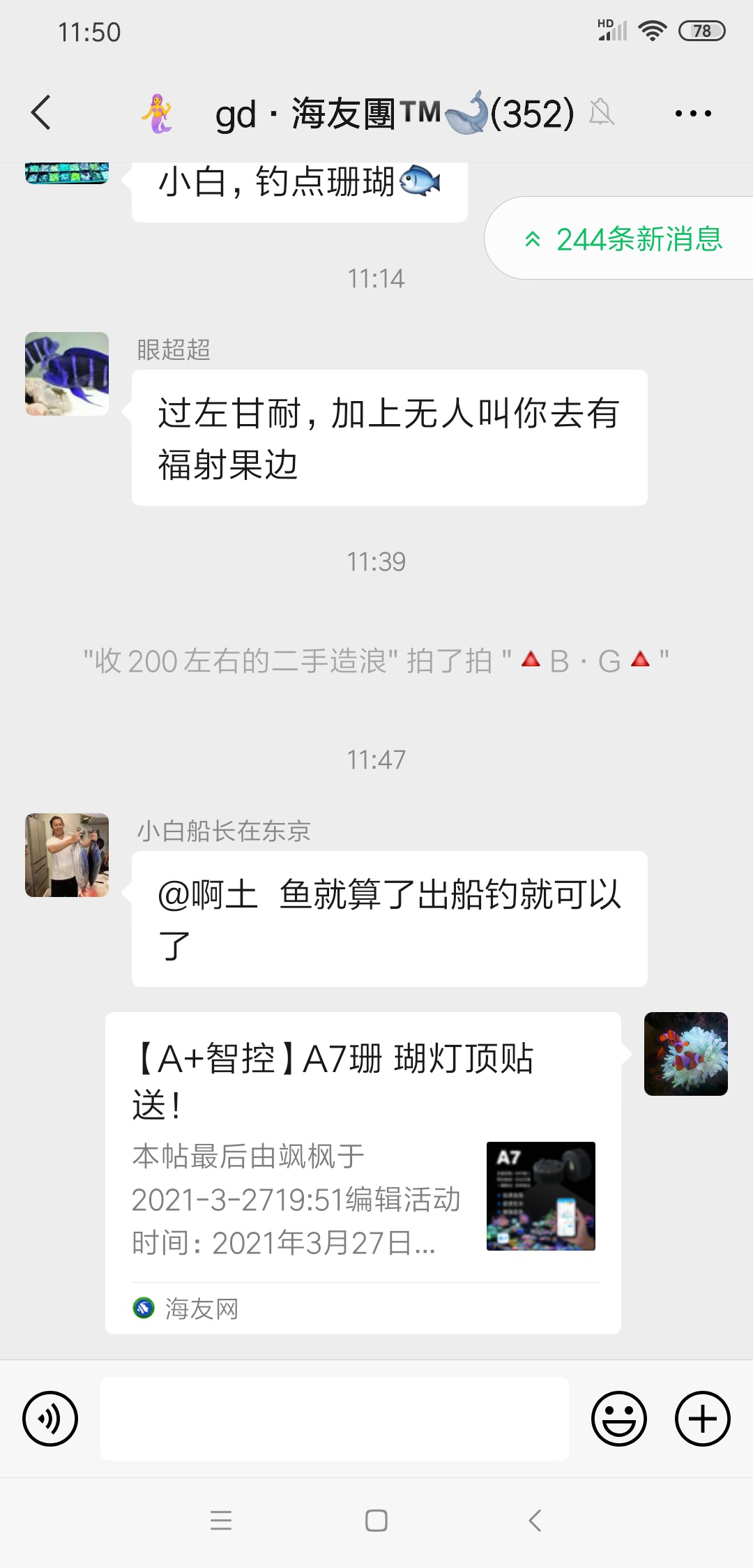Open the plus attachment menu
This screenshot has height=1568, width=753.
coord(703,1418)
